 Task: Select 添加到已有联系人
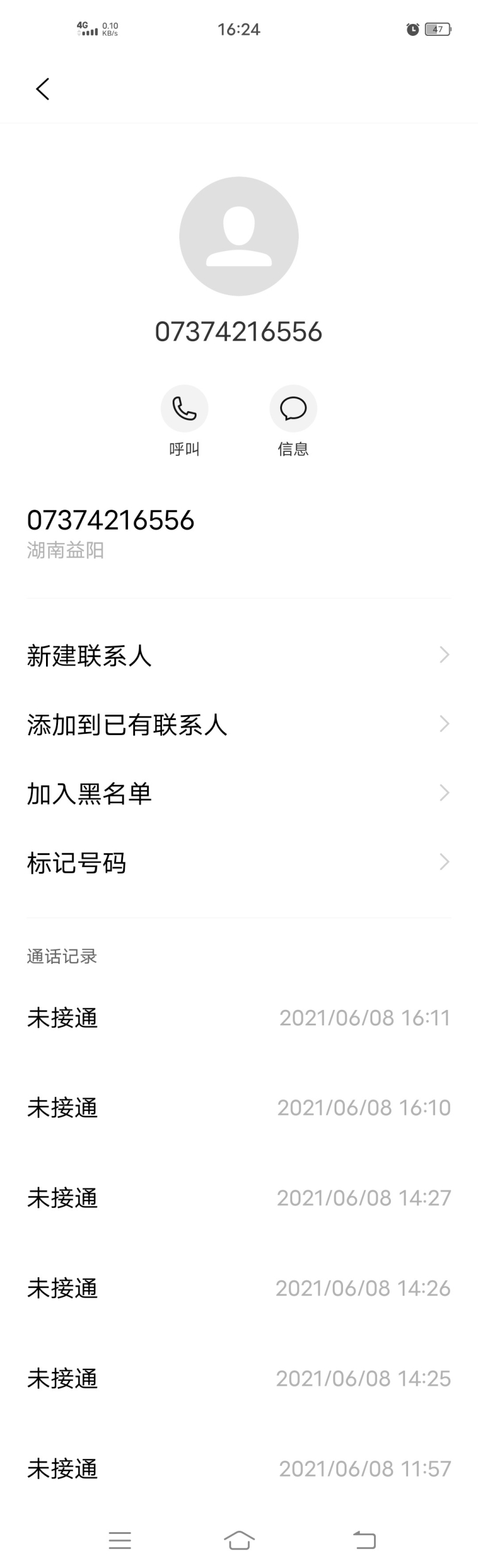pos(238,724)
